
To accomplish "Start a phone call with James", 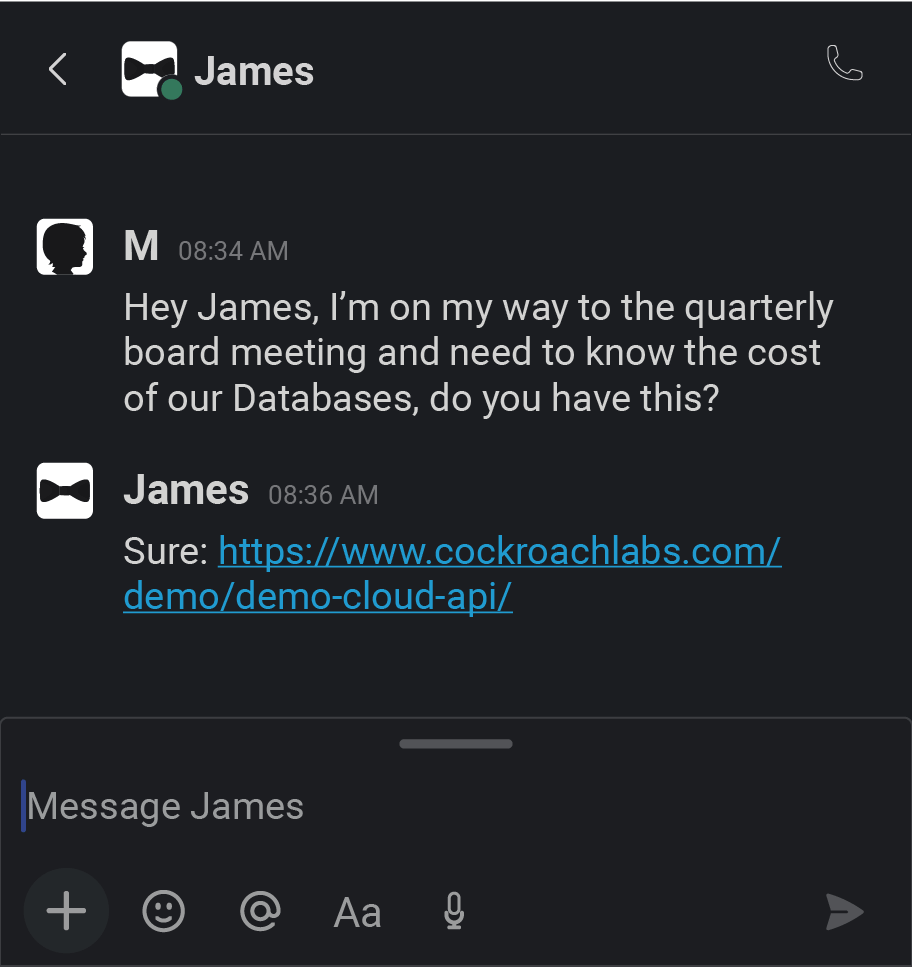I will (x=844, y=64).
